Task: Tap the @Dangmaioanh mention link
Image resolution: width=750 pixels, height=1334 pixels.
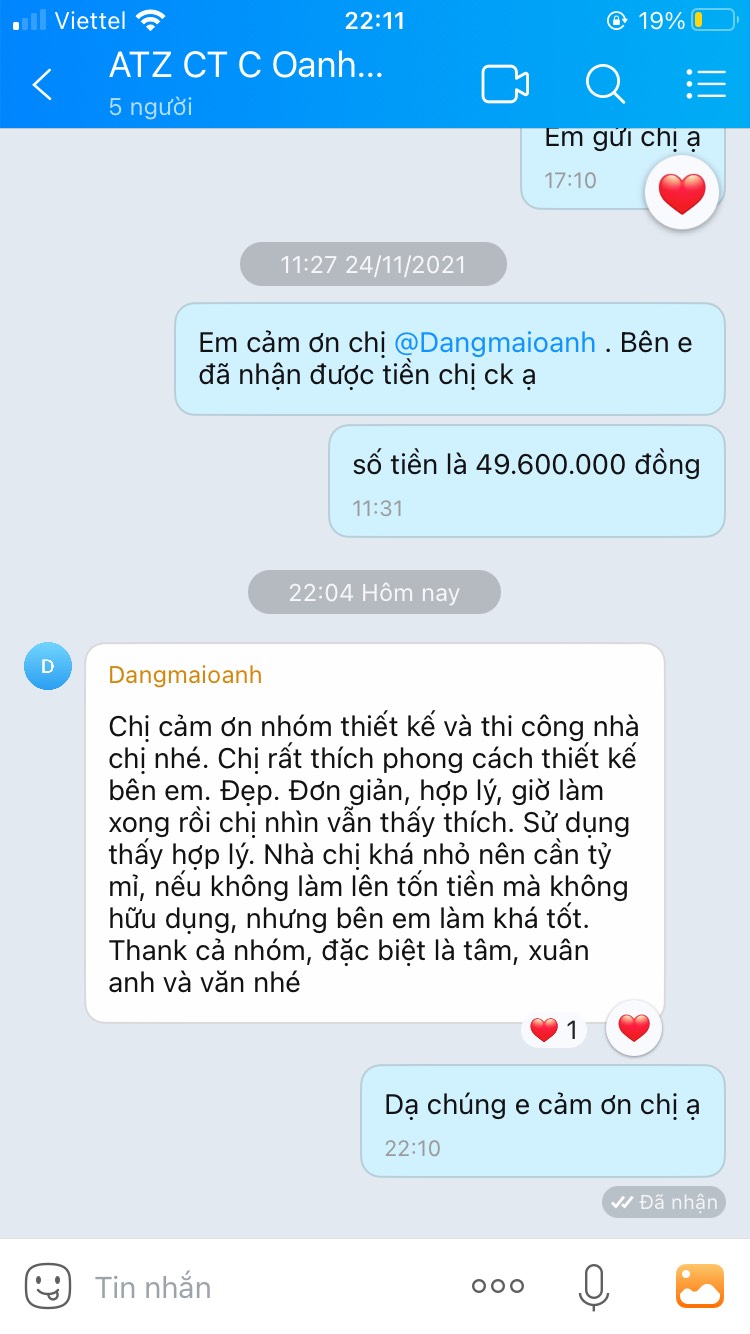Action: [495, 343]
